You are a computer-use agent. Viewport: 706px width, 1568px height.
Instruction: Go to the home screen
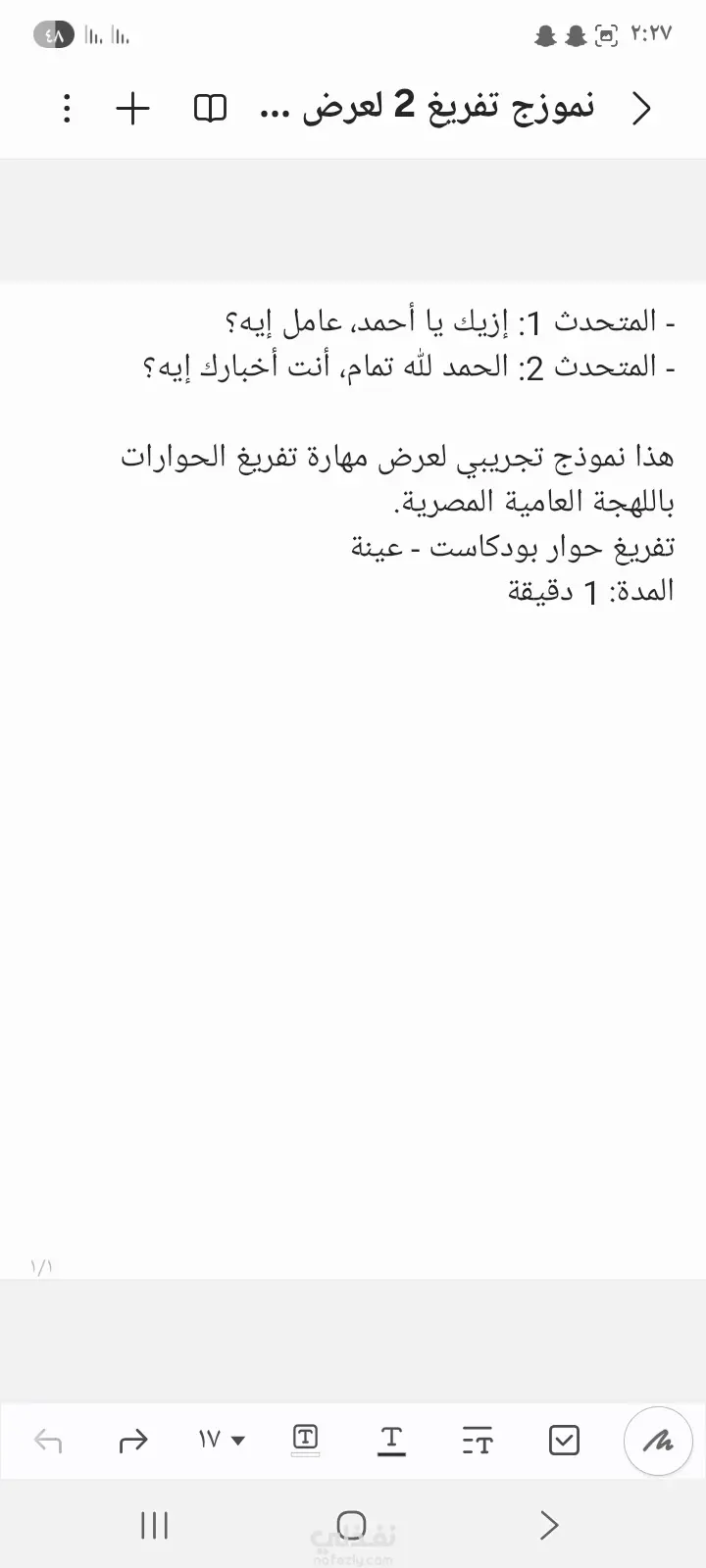point(352,1525)
